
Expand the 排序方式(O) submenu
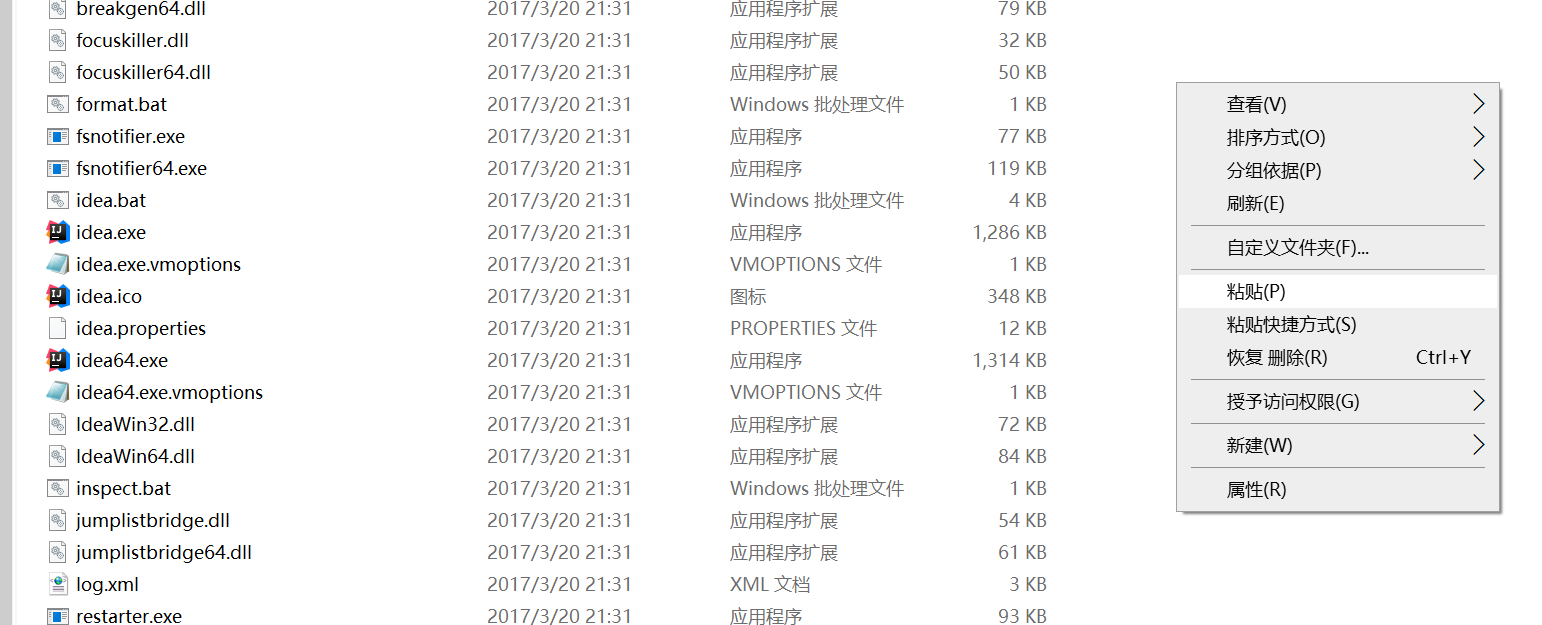[x=1275, y=138]
